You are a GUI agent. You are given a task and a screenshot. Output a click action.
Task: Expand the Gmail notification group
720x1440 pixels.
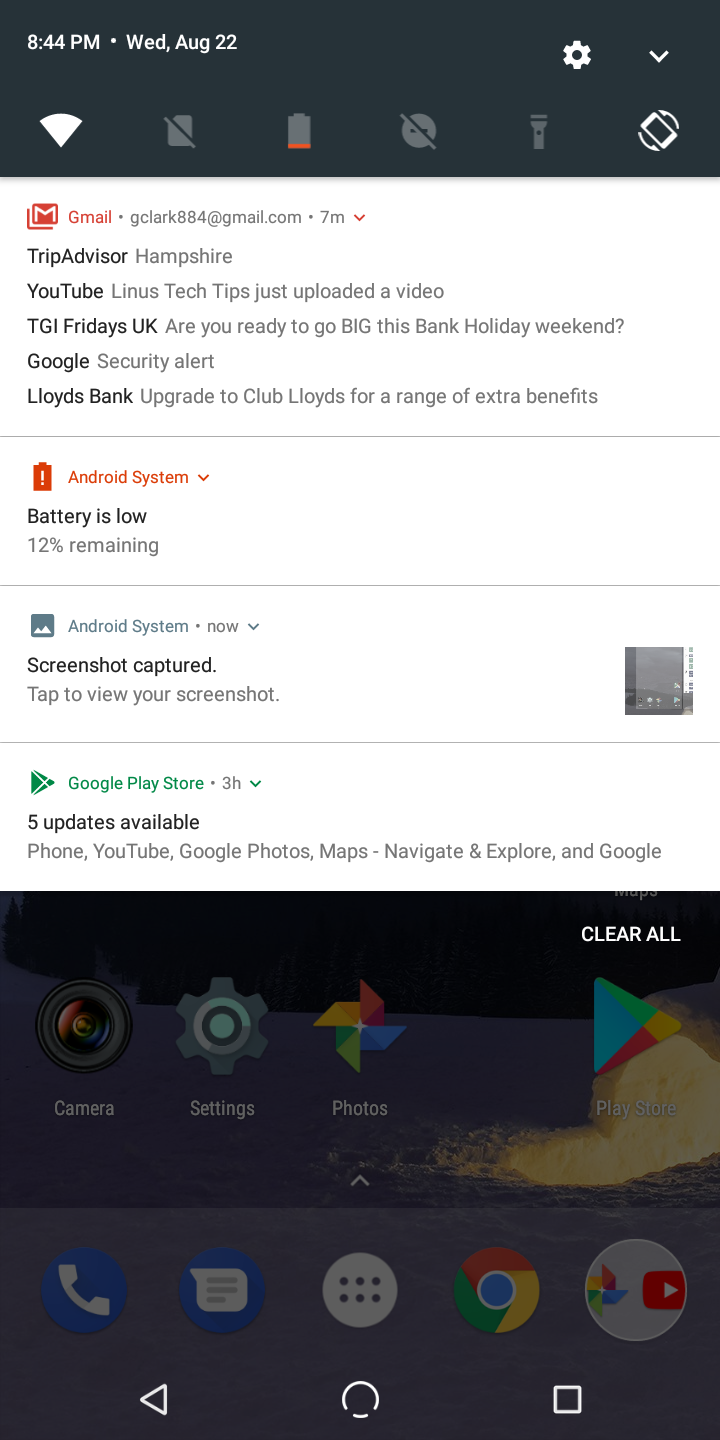point(360,217)
